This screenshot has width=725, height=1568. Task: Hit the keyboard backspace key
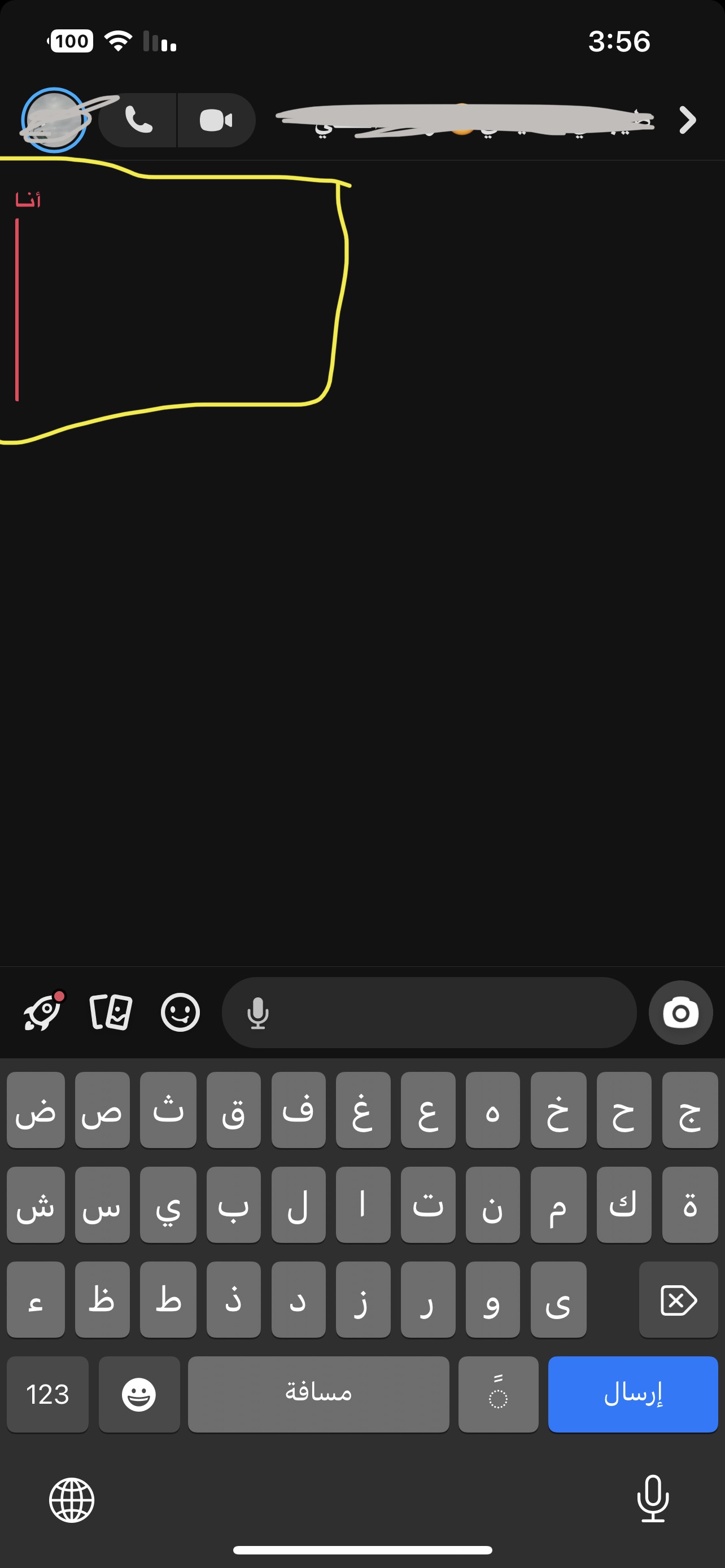pos(678,1300)
